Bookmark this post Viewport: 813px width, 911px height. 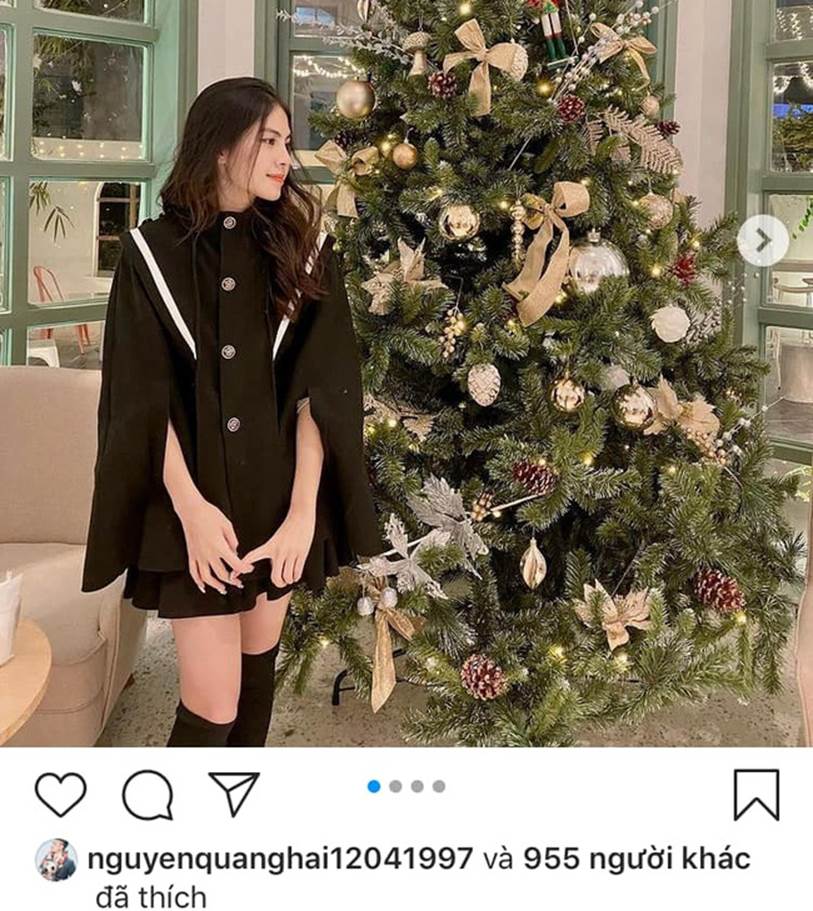pyautogui.click(x=756, y=794)
